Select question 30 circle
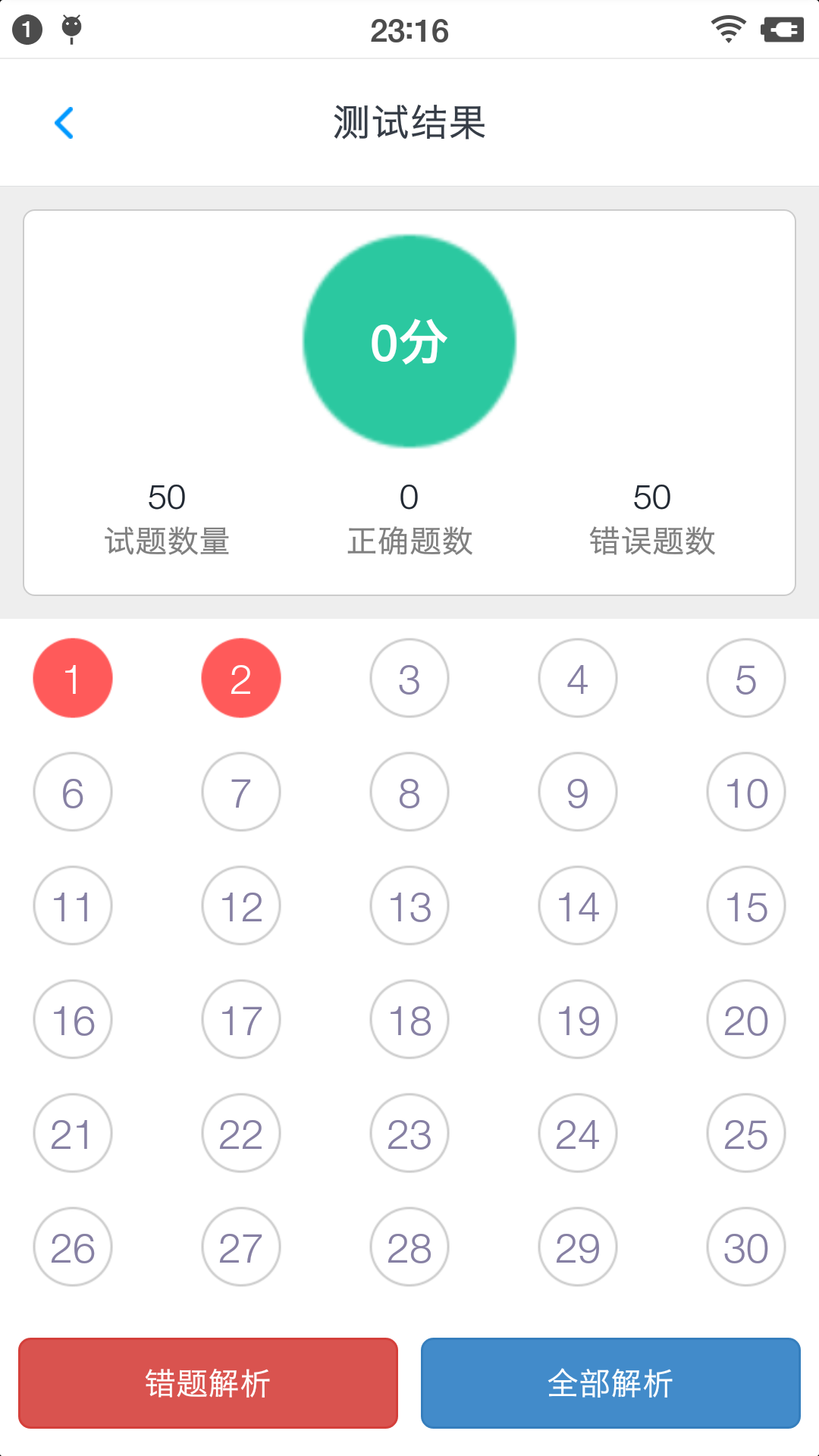The height and width of the screenshot is (1456, 819). pyautogui.click(x=745, y=1246)
